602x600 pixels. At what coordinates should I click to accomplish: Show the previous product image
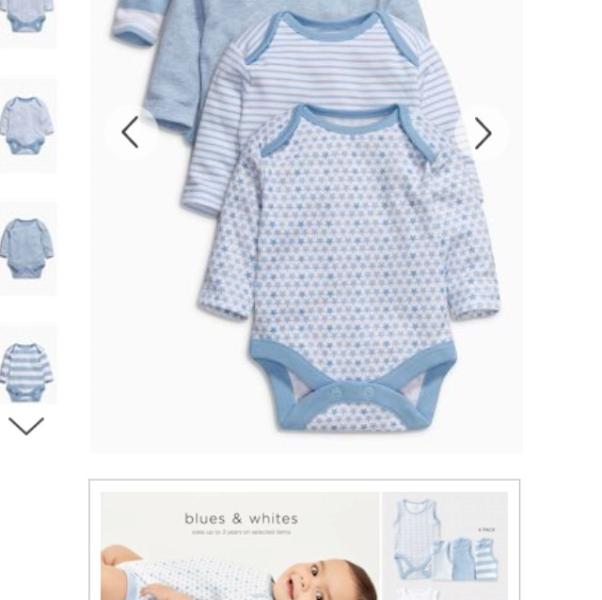[131, 132]
